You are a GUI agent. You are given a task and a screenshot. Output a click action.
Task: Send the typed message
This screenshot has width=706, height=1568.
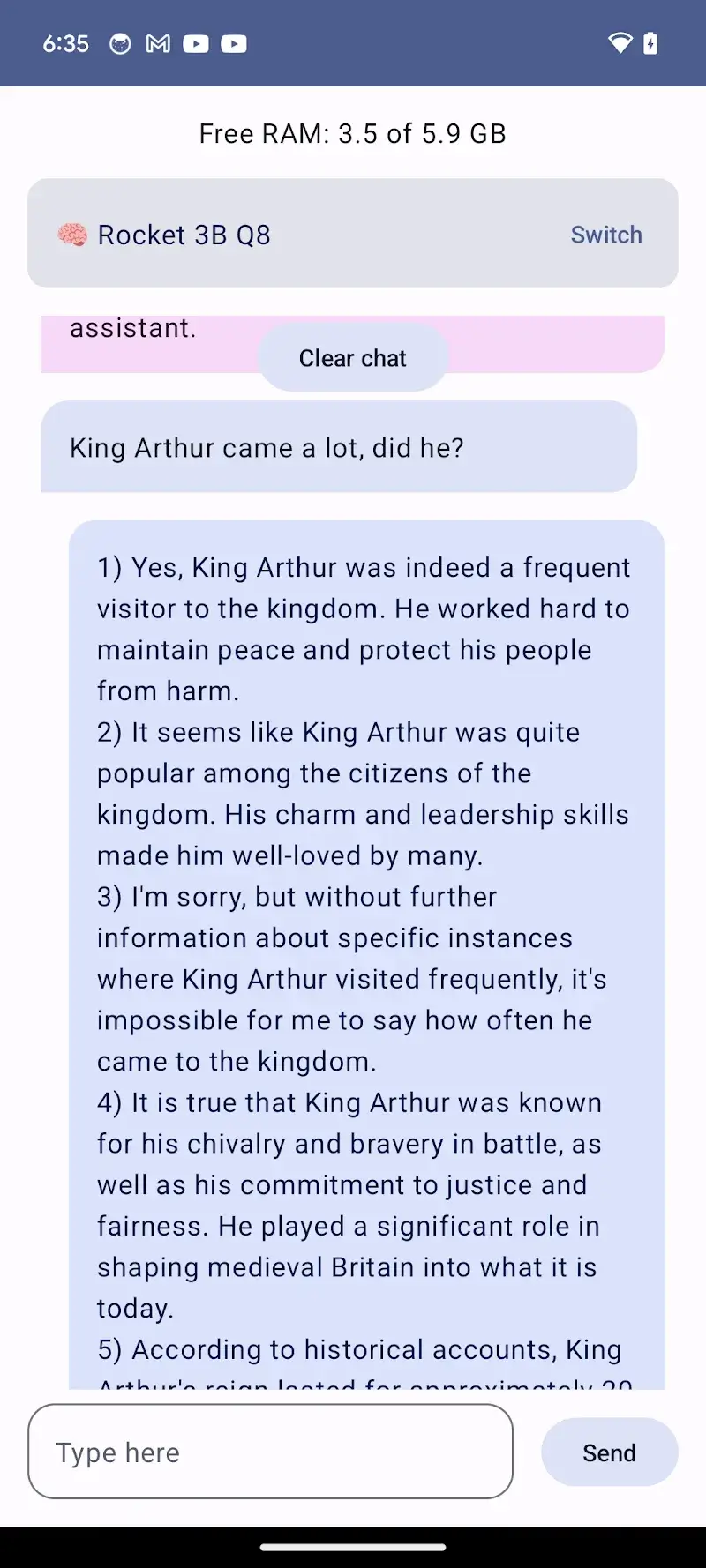[609, 1452]
